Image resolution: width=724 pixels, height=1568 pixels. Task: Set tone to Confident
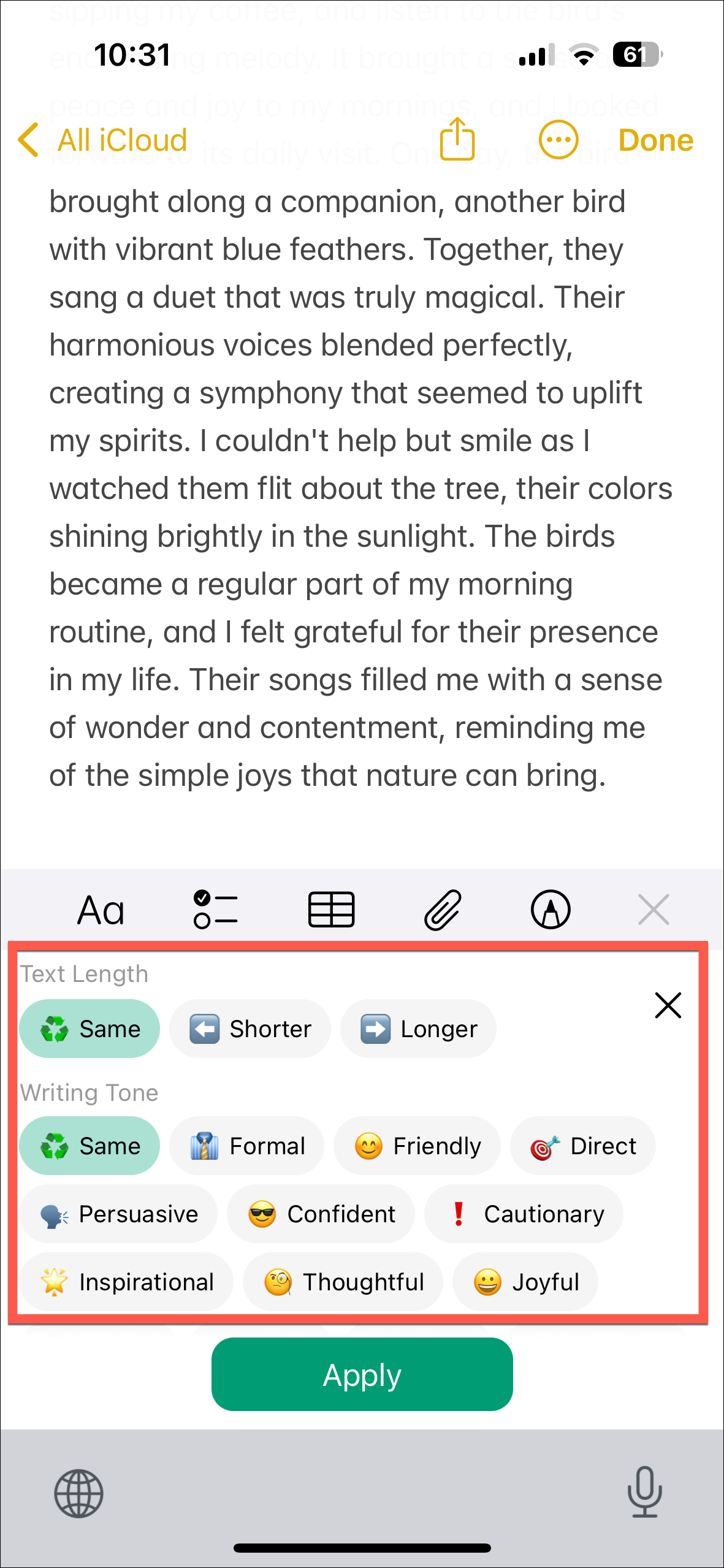click(x=321, y=1214)
